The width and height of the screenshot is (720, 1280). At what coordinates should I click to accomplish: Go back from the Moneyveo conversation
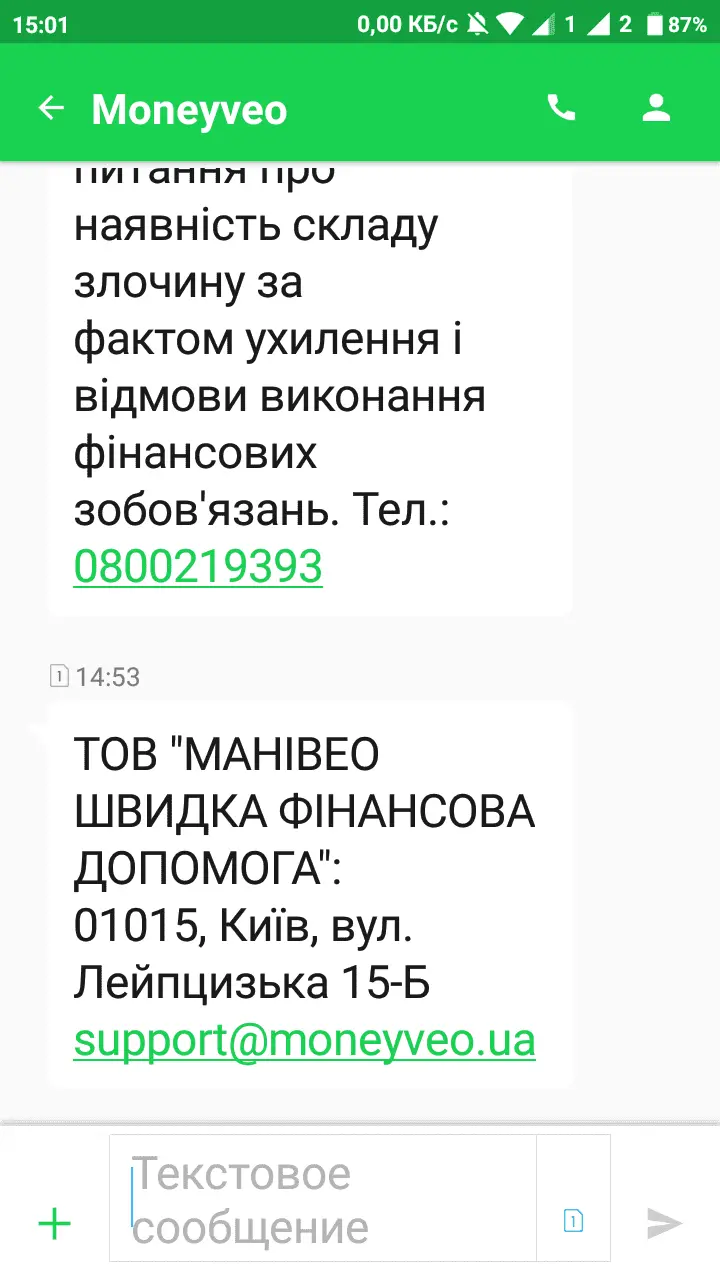(x=50, y=108)
